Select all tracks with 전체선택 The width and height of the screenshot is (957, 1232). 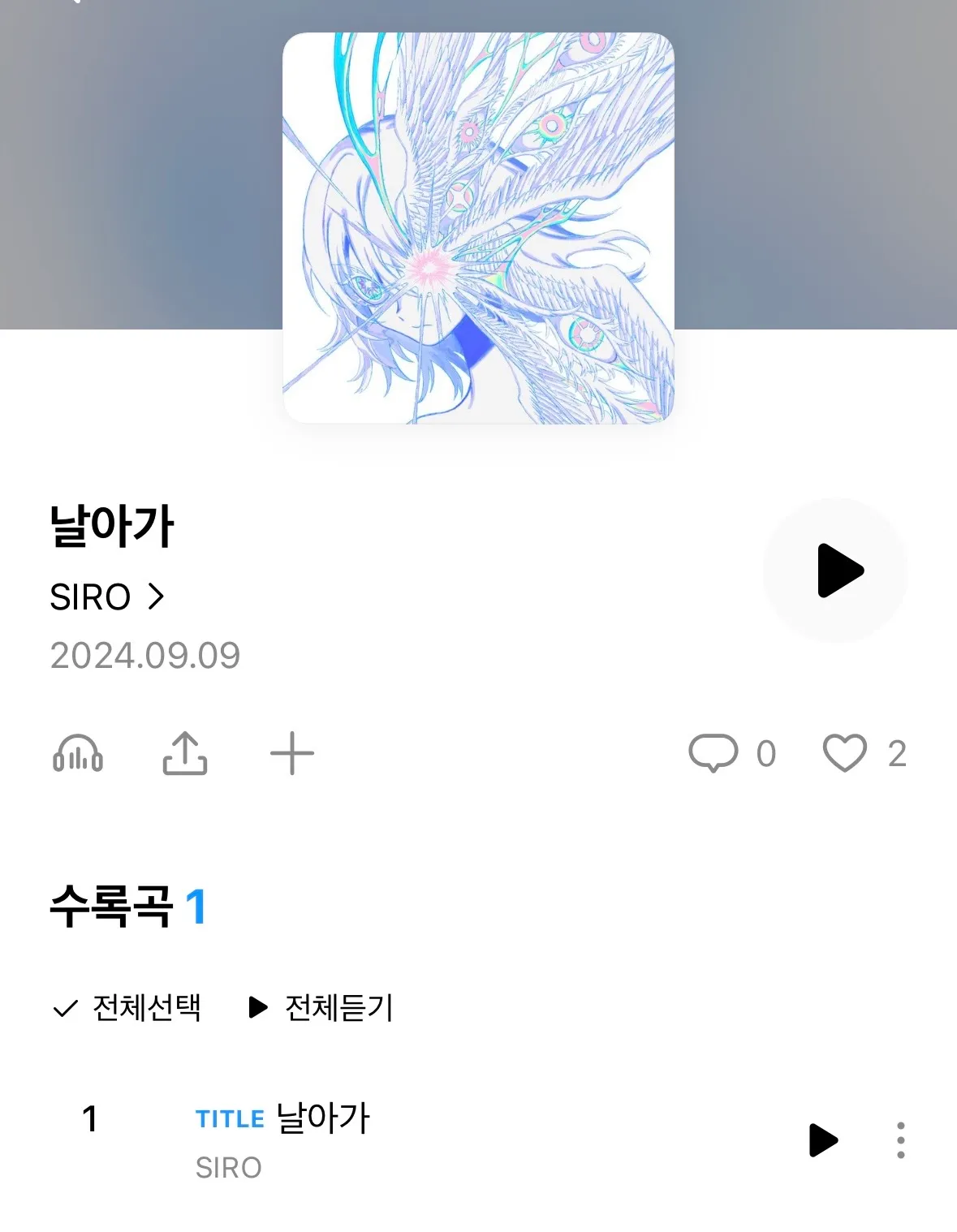click(127, 1008)
